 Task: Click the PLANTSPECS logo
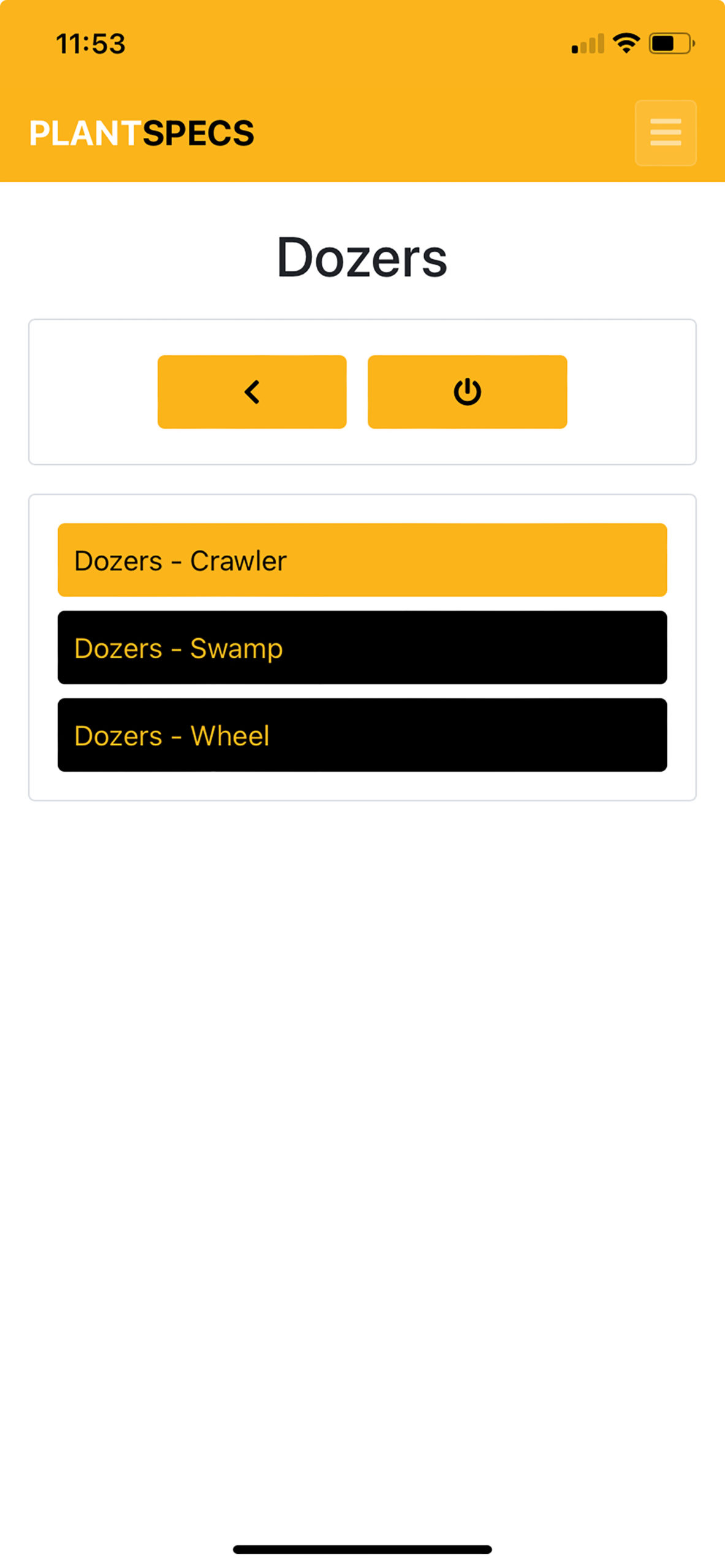tap(142, 132)
